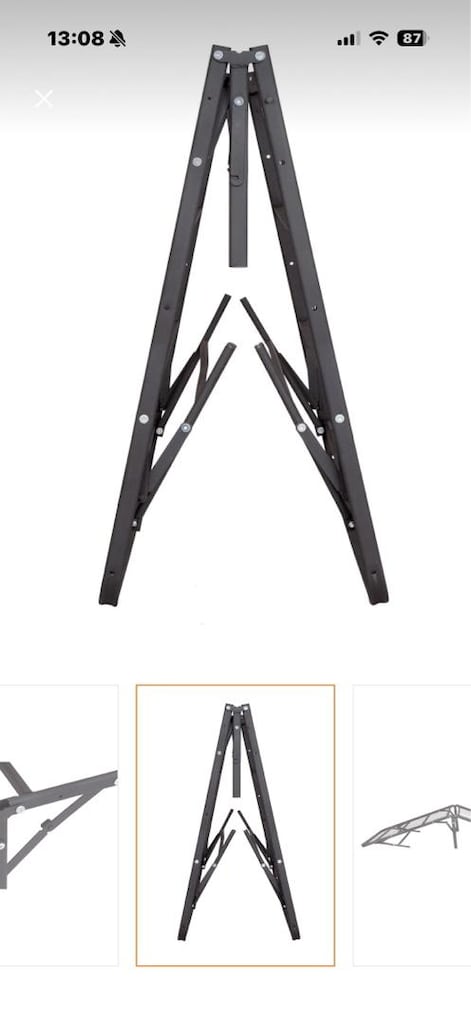Close the image viewer with the X
Image resolution: width=471 pixels, height=1024 pixels.
(x=44, y=99)
